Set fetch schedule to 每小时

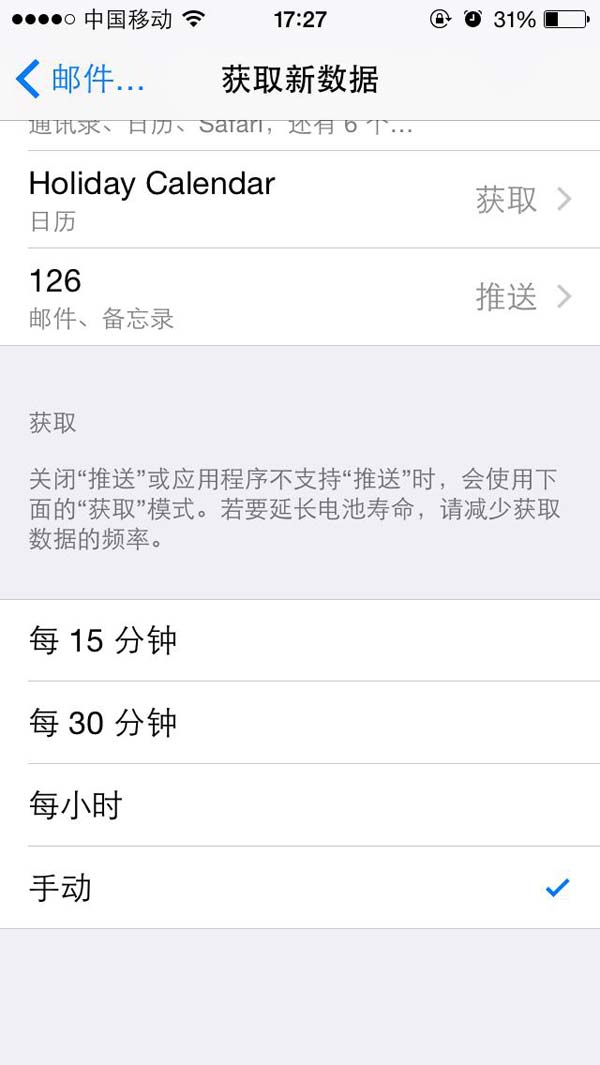click(x=300, y=805)
